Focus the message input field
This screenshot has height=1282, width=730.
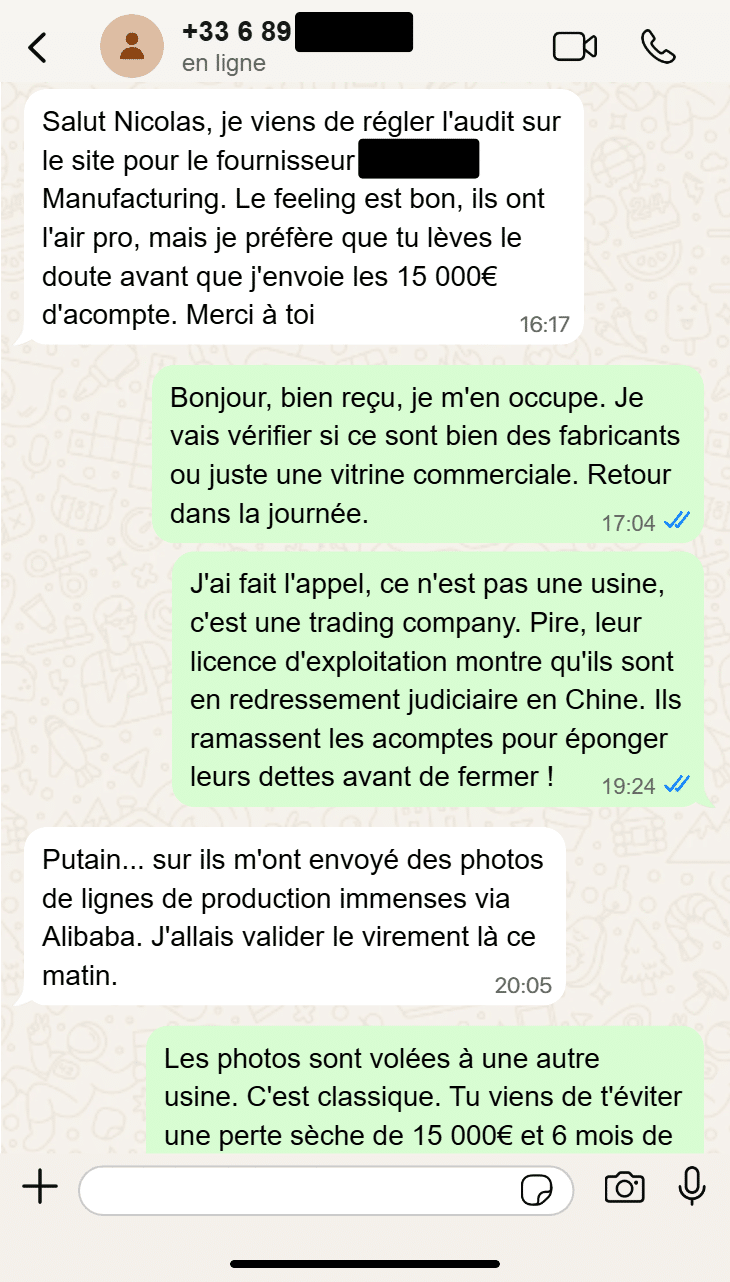[x=300, y=1188]
